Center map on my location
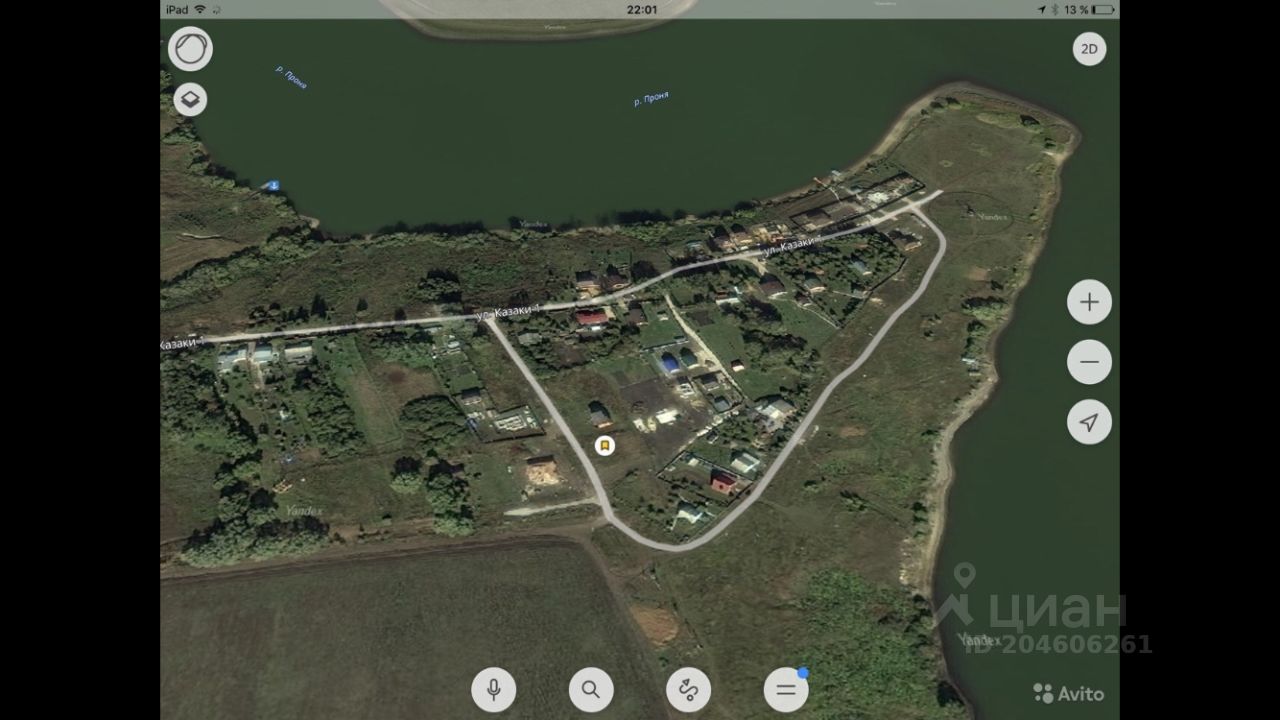The image size is (1280, 720). tap(1089, 422)
